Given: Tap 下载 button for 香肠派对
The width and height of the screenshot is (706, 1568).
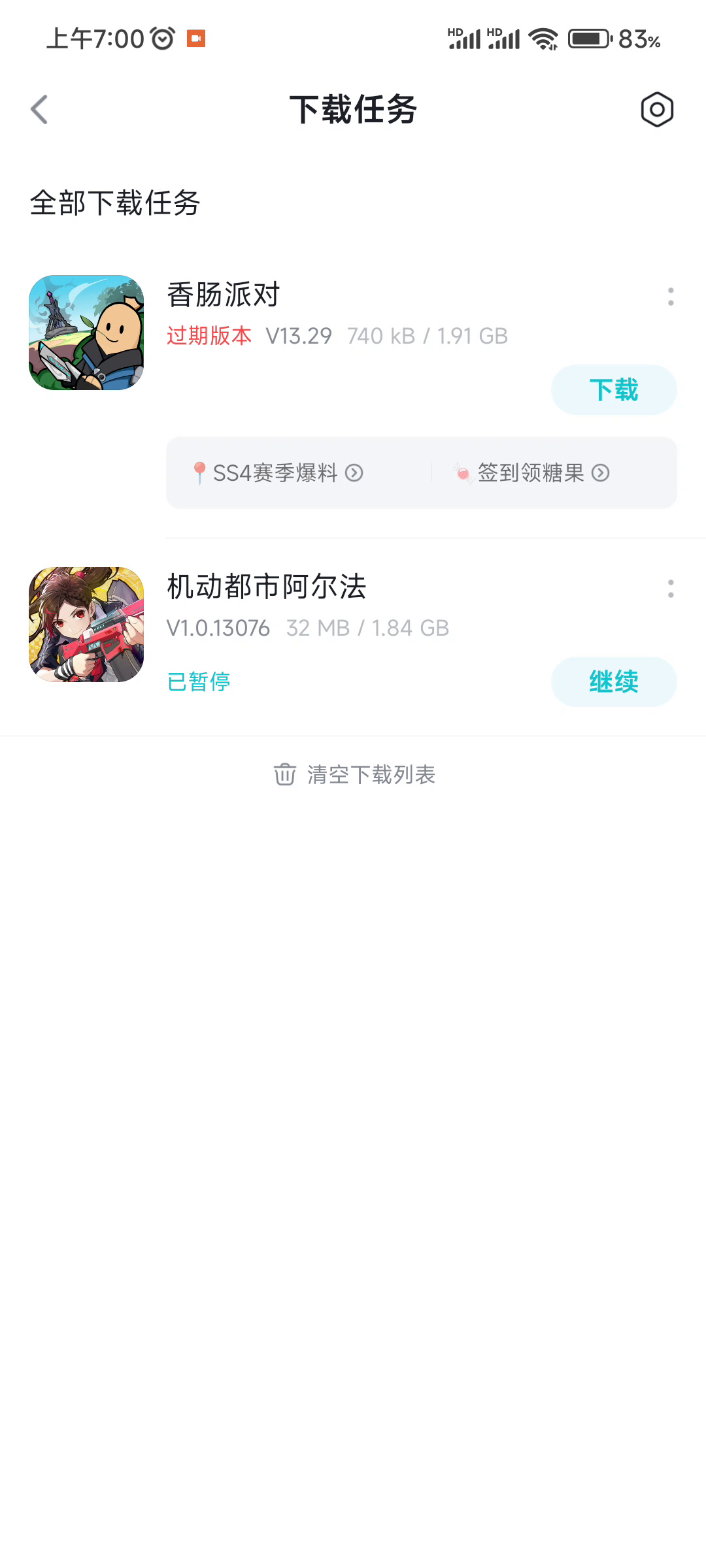Looking at the screenshot, I should [x=613, y=390].
